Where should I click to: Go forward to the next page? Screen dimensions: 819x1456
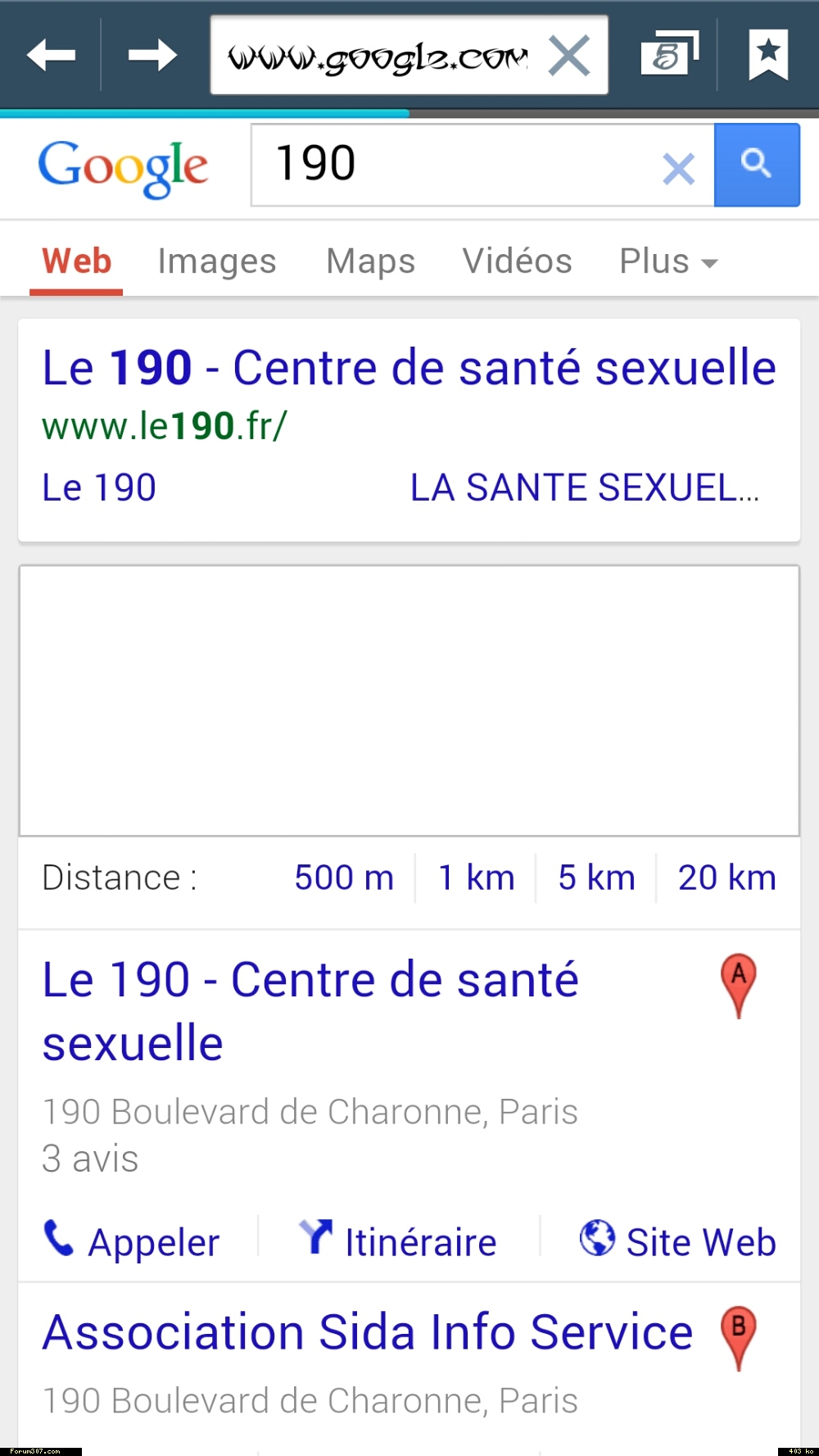[152, 56]
